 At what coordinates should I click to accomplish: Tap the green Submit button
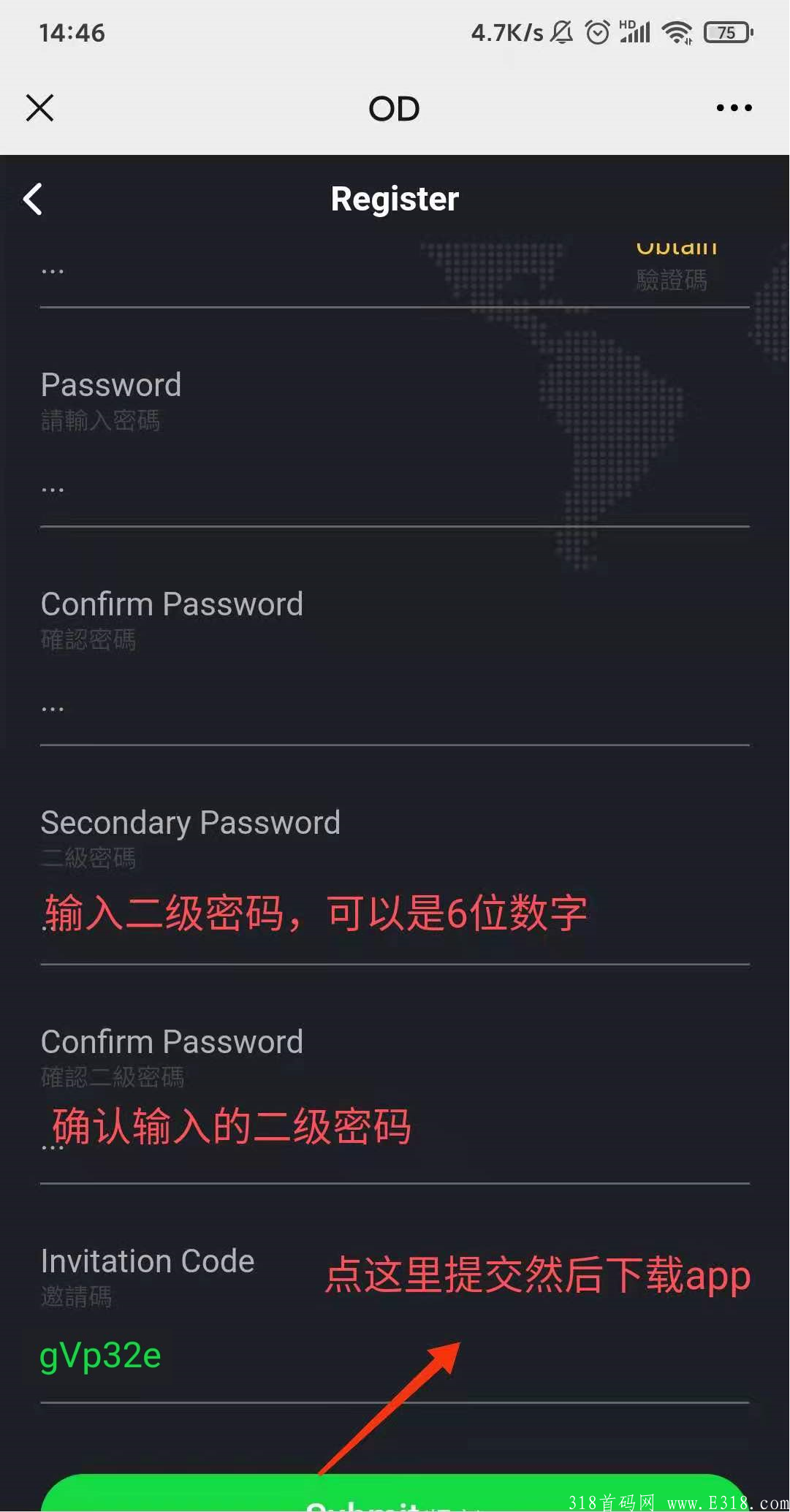(395, 1493)
